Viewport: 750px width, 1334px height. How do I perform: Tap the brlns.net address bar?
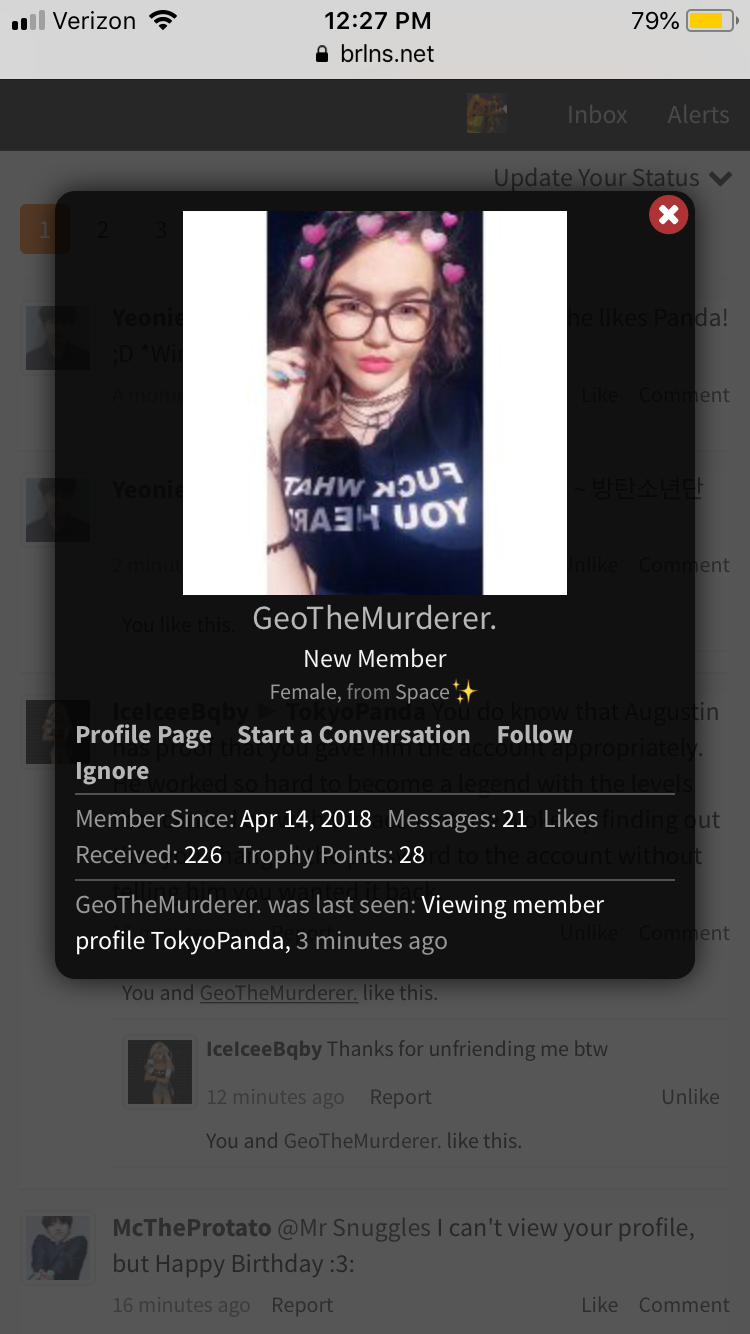[375, 54]
